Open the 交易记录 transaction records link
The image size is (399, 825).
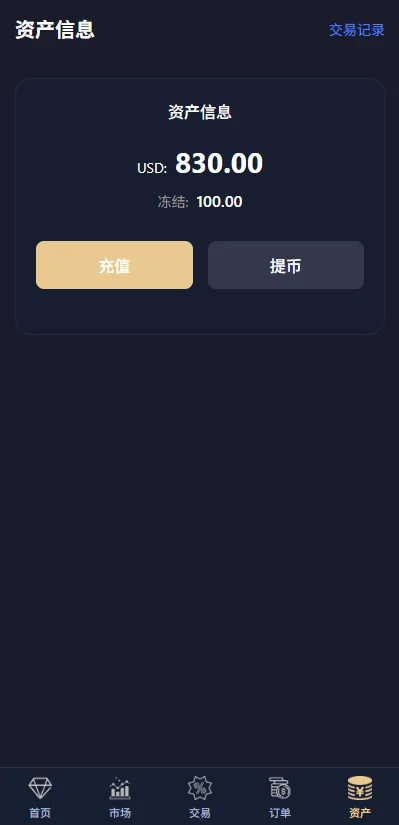[356, 30]
